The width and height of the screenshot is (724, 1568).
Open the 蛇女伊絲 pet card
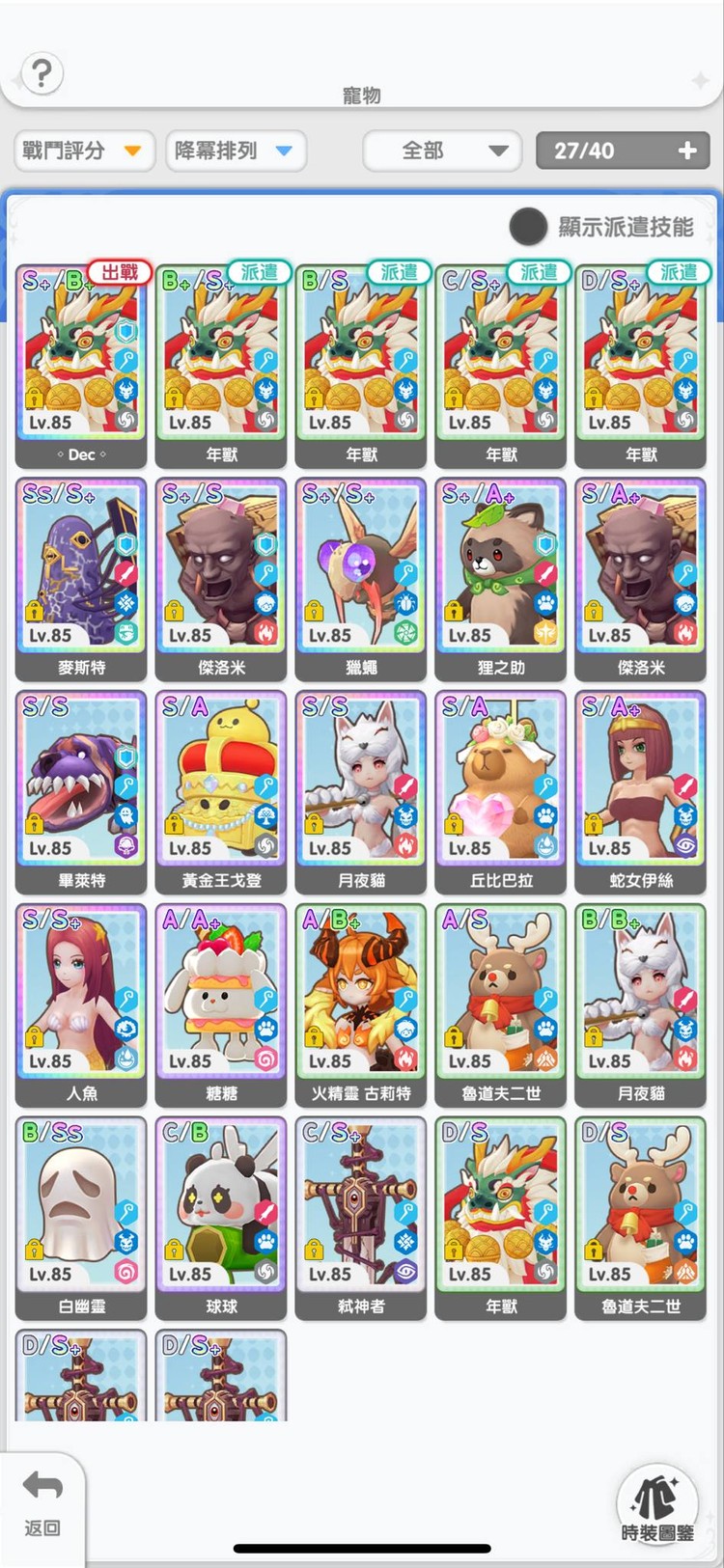(641, 789)
